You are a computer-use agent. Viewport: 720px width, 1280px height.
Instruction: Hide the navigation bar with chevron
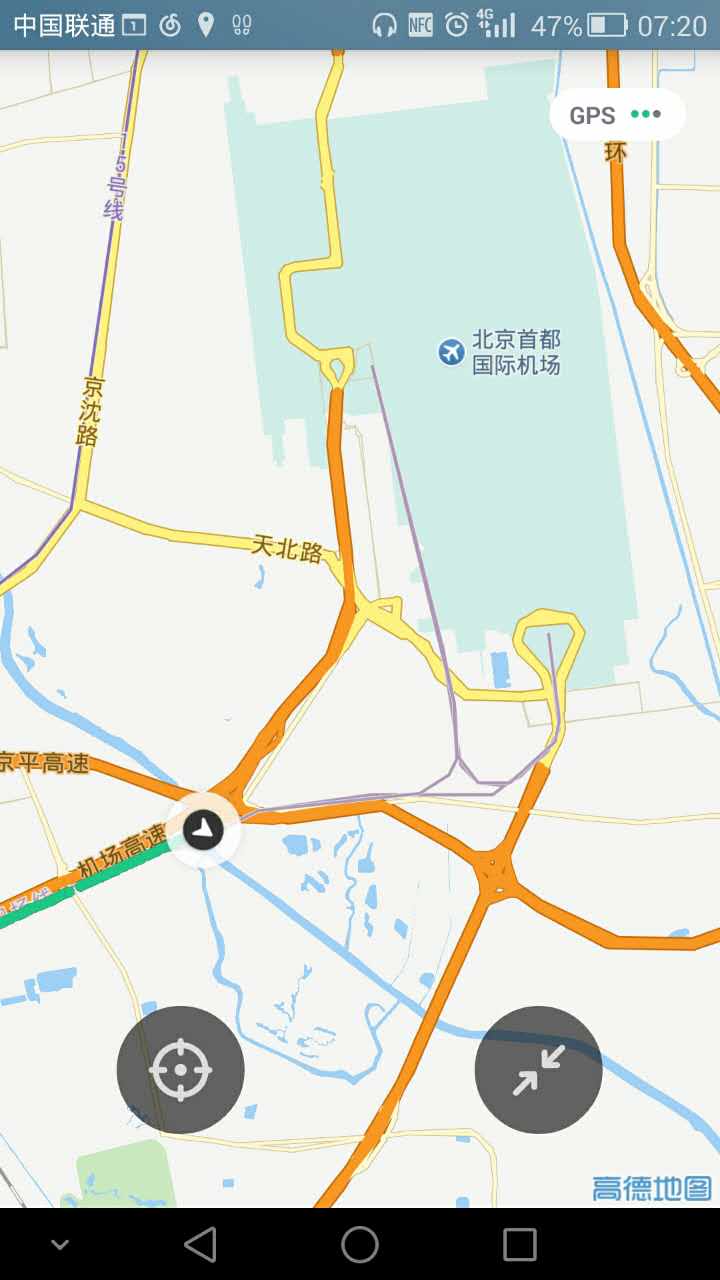(60, 1245)
